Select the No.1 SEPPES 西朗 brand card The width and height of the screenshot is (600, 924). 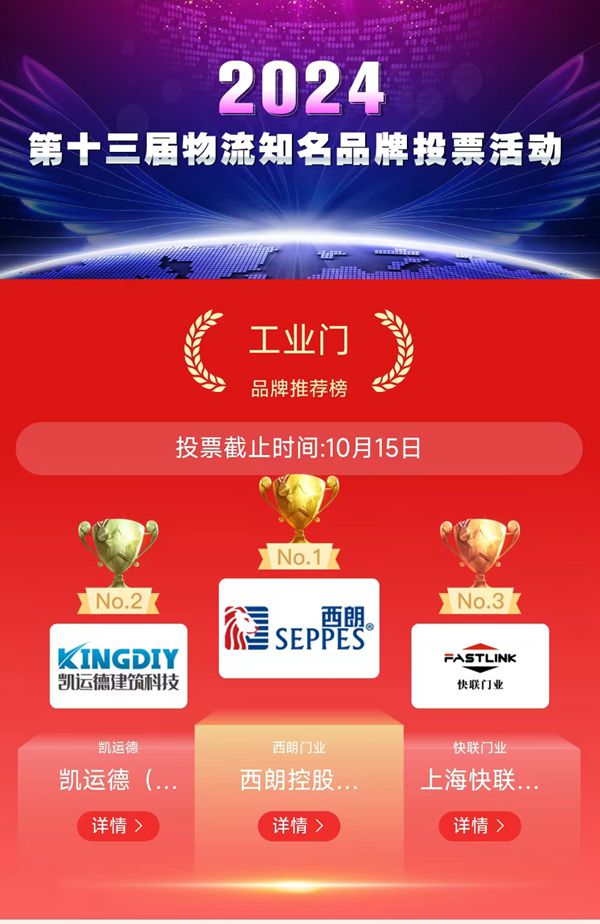[299, 628]
